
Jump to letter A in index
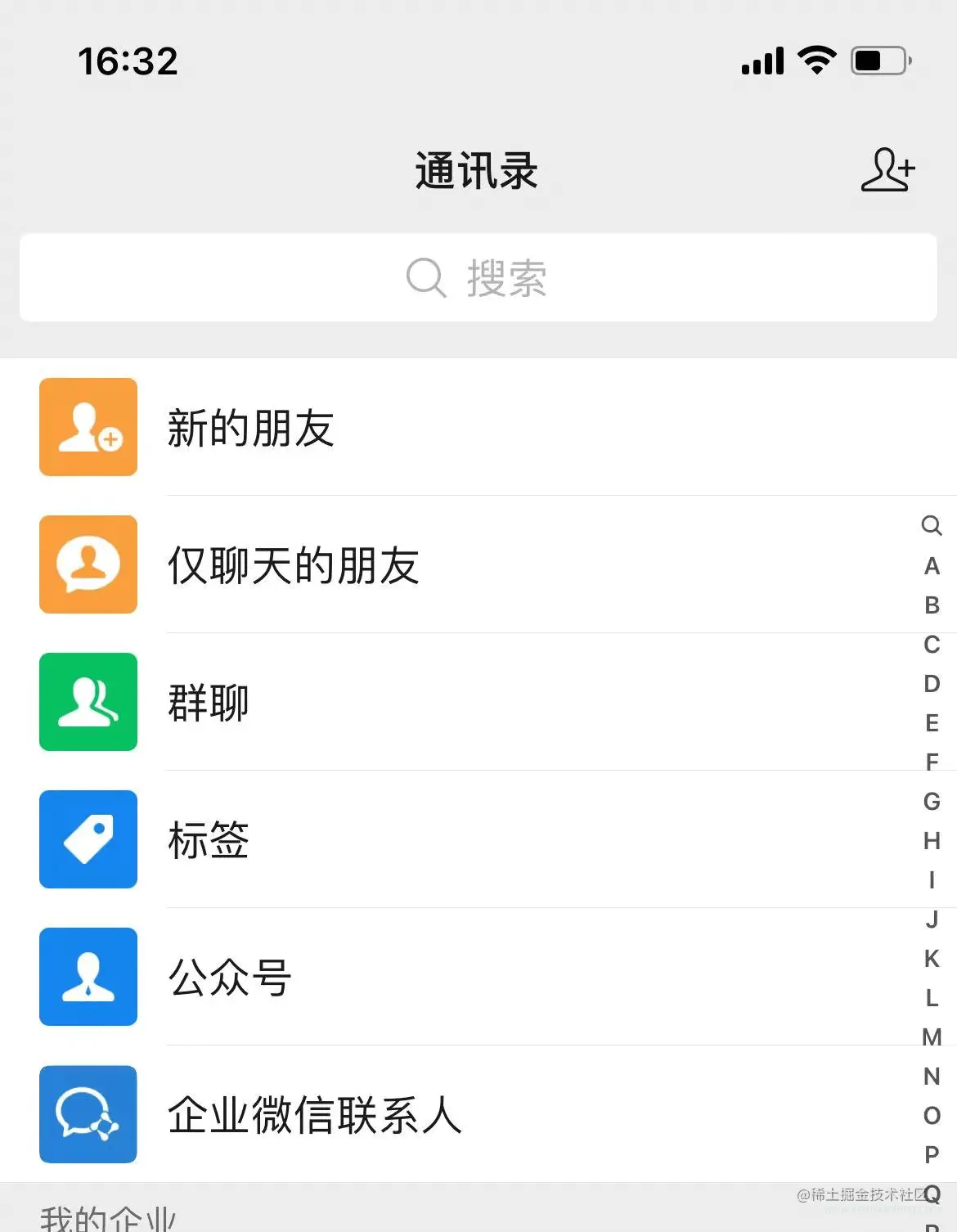(x=932, y=566)
